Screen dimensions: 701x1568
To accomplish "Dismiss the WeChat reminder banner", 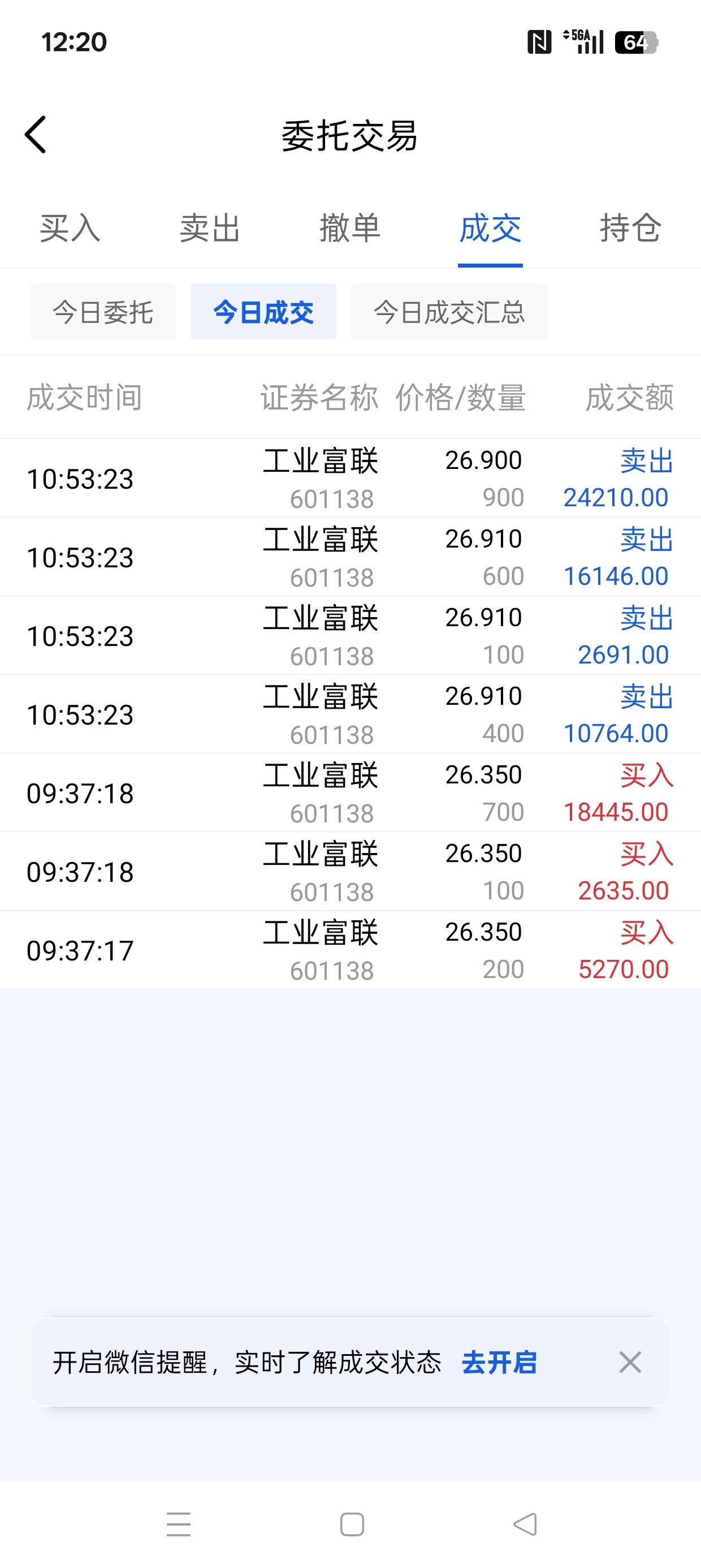I will [x=630, y=1362].
